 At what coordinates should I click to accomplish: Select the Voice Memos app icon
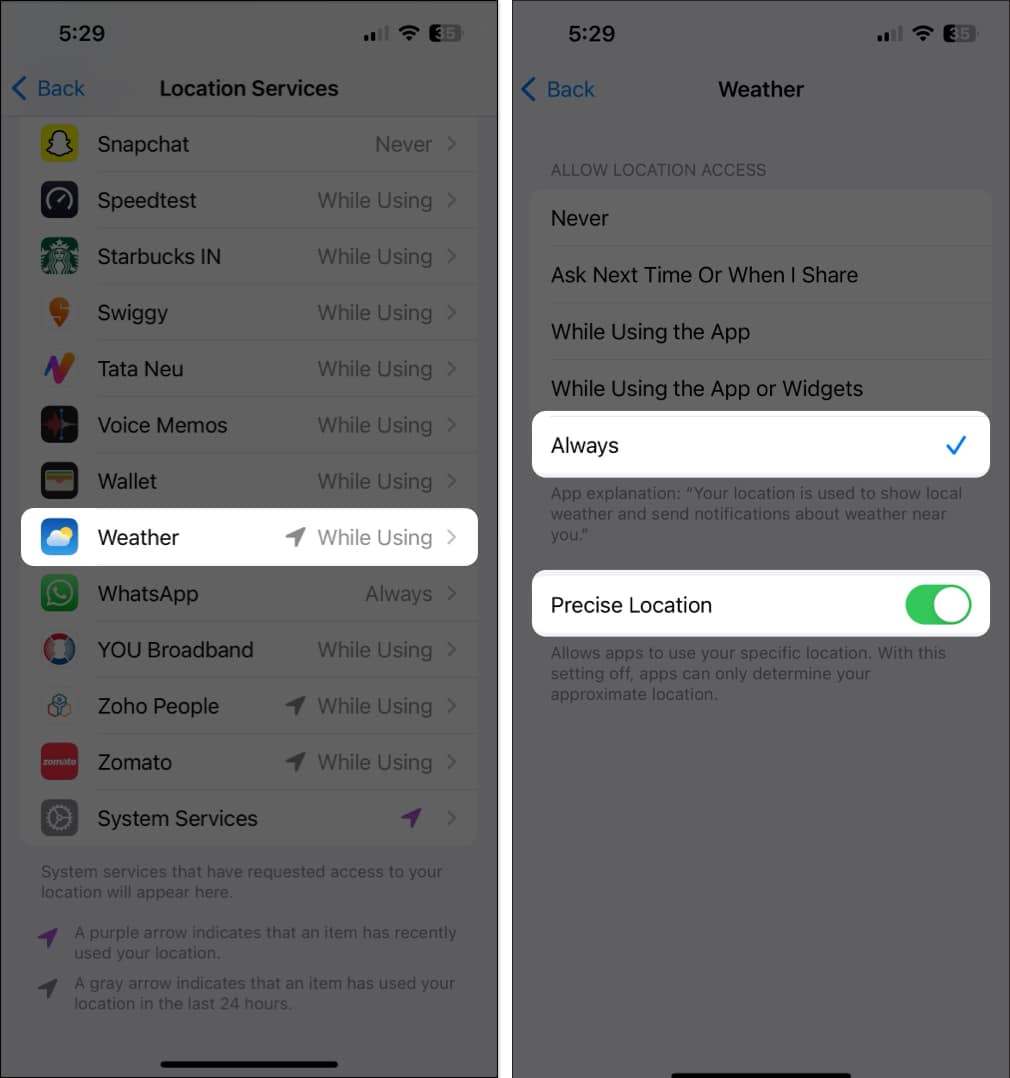pyautogui.click(x=59, y=425)
